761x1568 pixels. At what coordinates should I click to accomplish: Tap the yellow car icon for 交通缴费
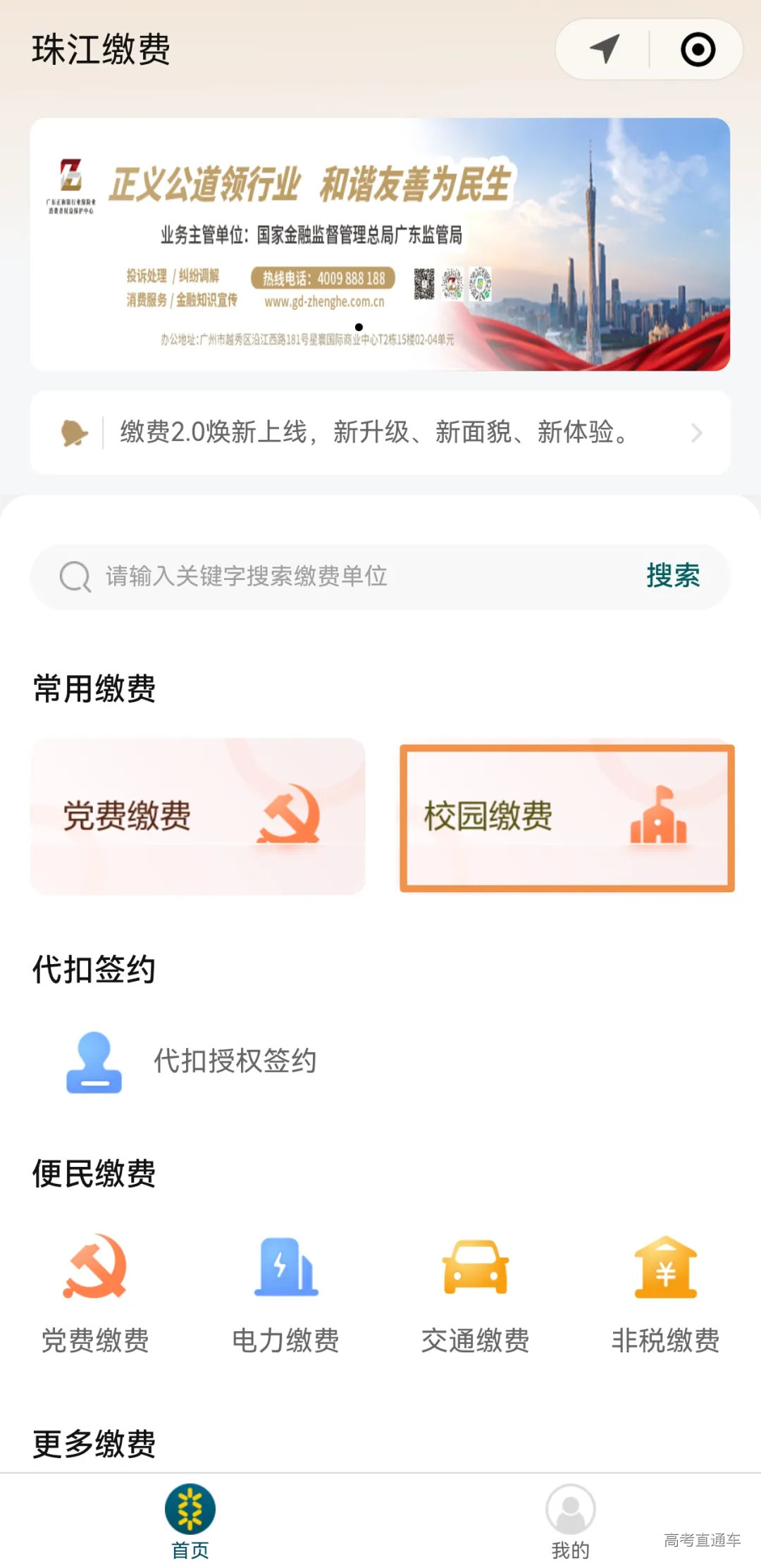coord(474,1266)
